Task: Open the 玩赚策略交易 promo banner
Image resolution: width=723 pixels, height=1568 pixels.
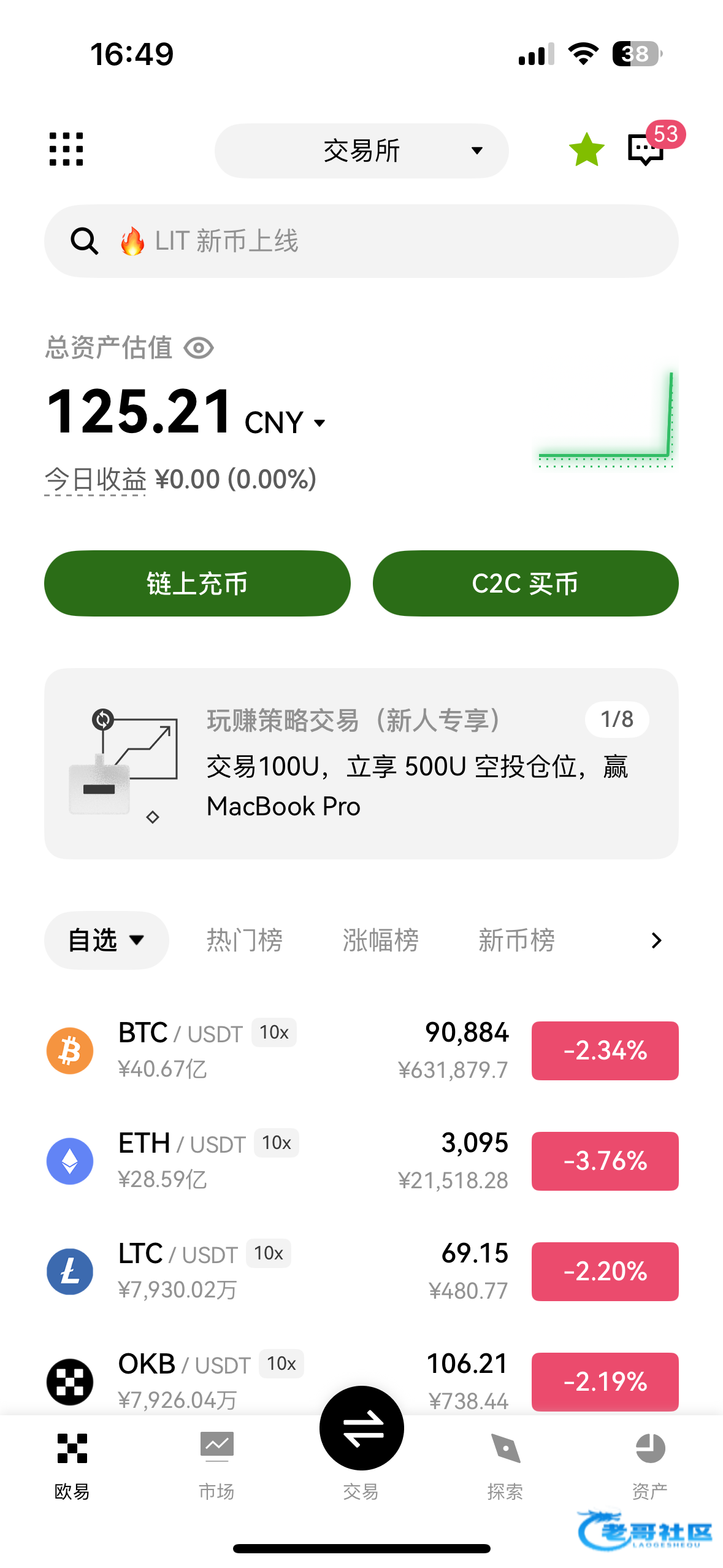Action: pos(361,763)
